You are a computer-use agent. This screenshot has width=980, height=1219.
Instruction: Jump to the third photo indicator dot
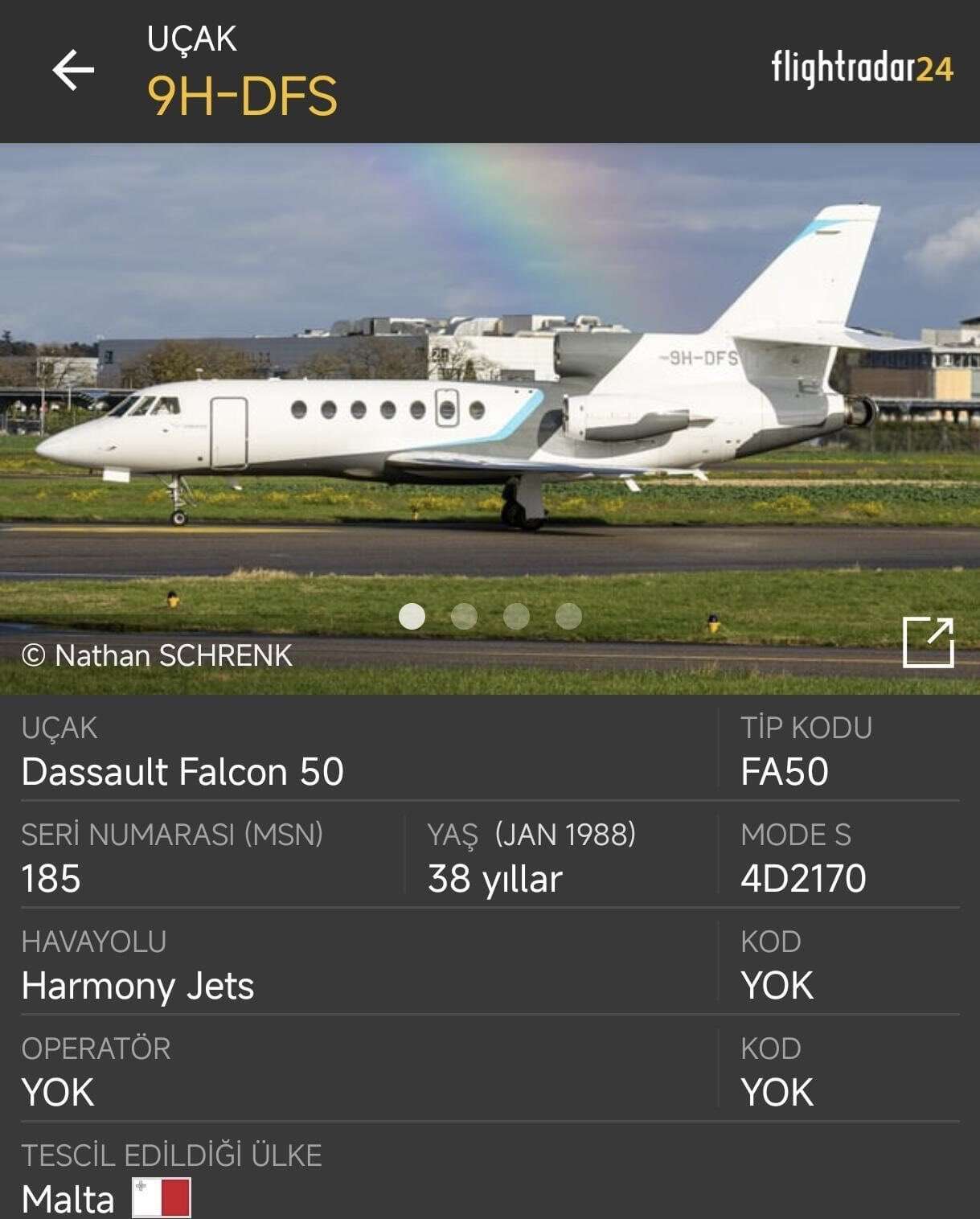(x=516, y=617)
